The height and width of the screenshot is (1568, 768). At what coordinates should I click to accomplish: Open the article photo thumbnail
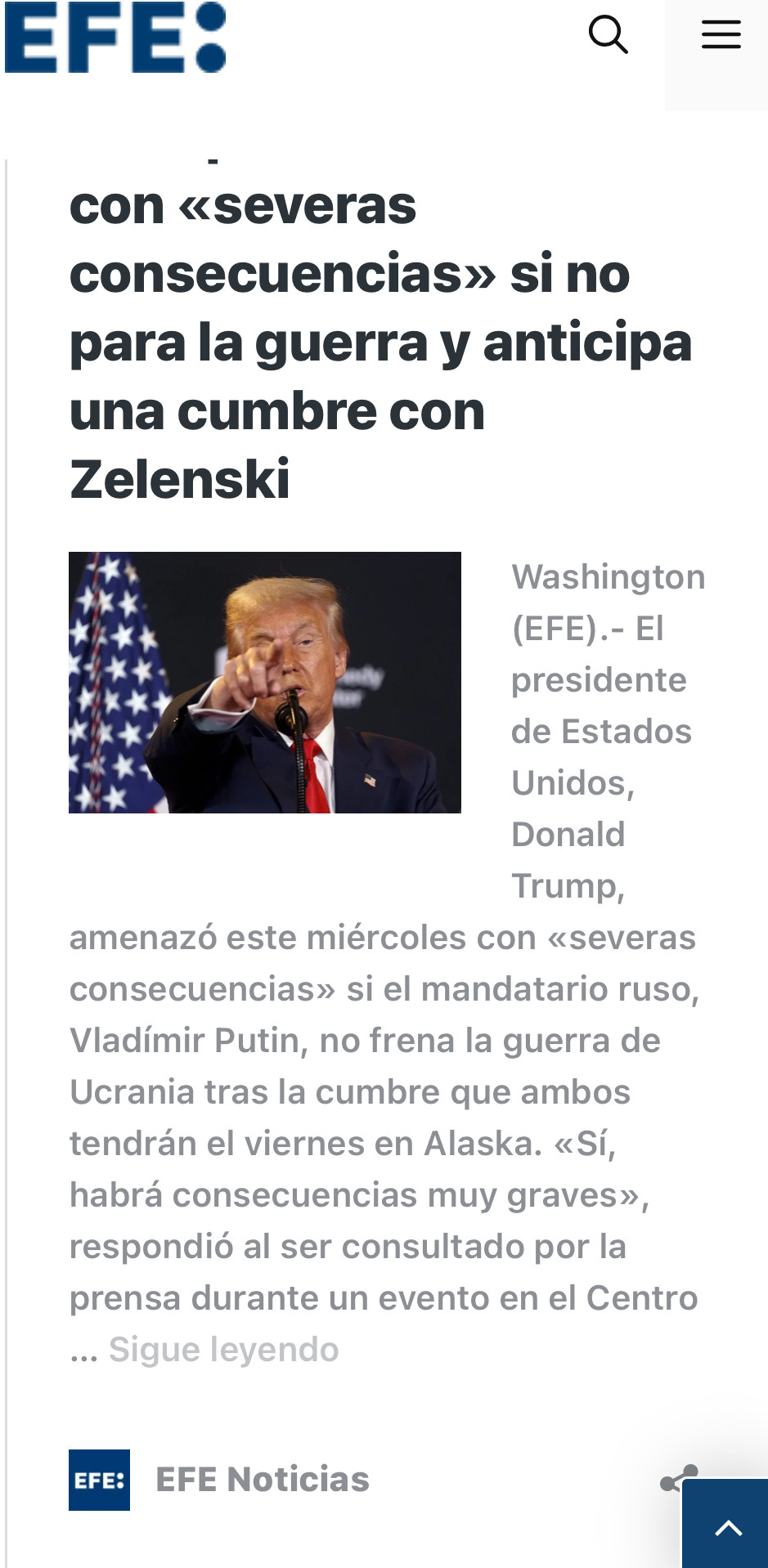tap(264, 682)
